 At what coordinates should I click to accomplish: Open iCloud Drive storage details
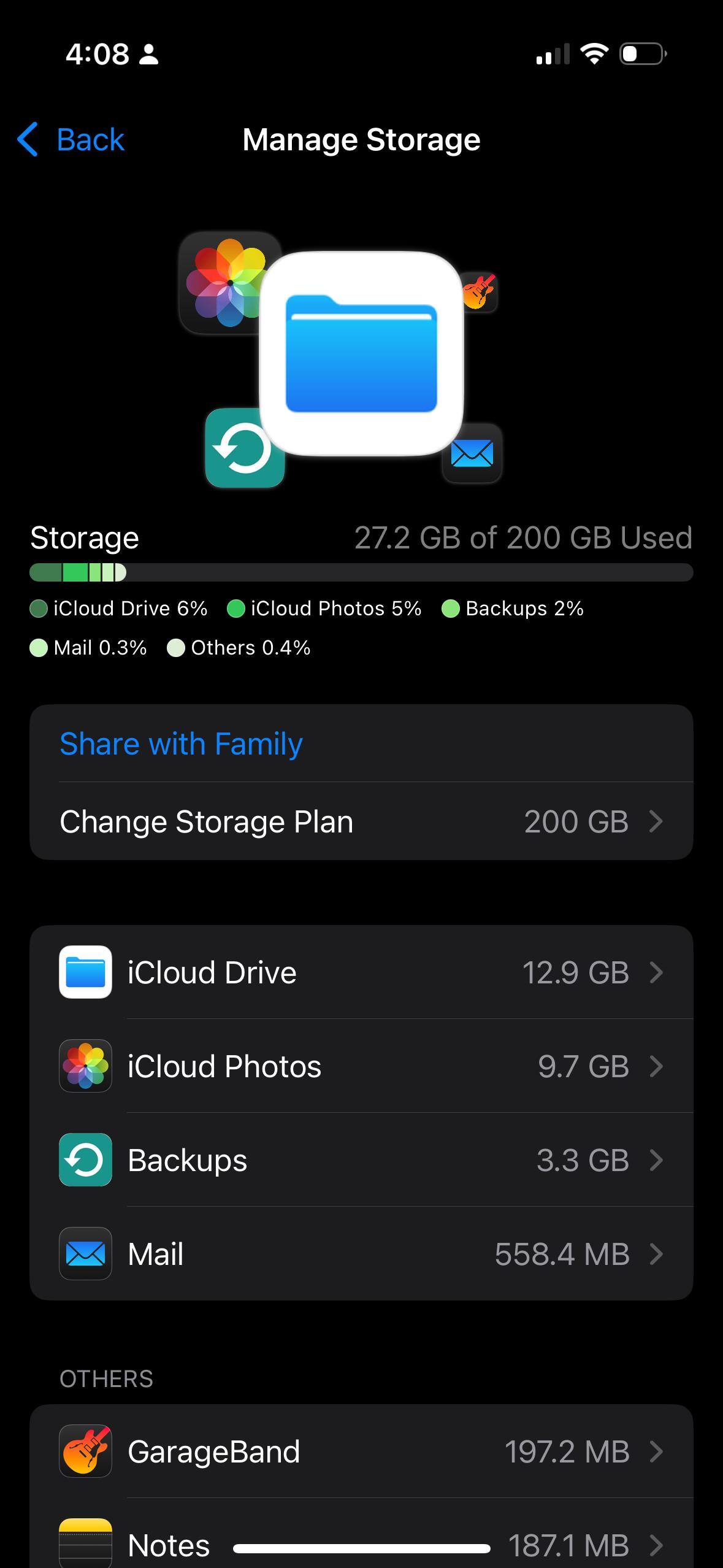coord(361,972)
